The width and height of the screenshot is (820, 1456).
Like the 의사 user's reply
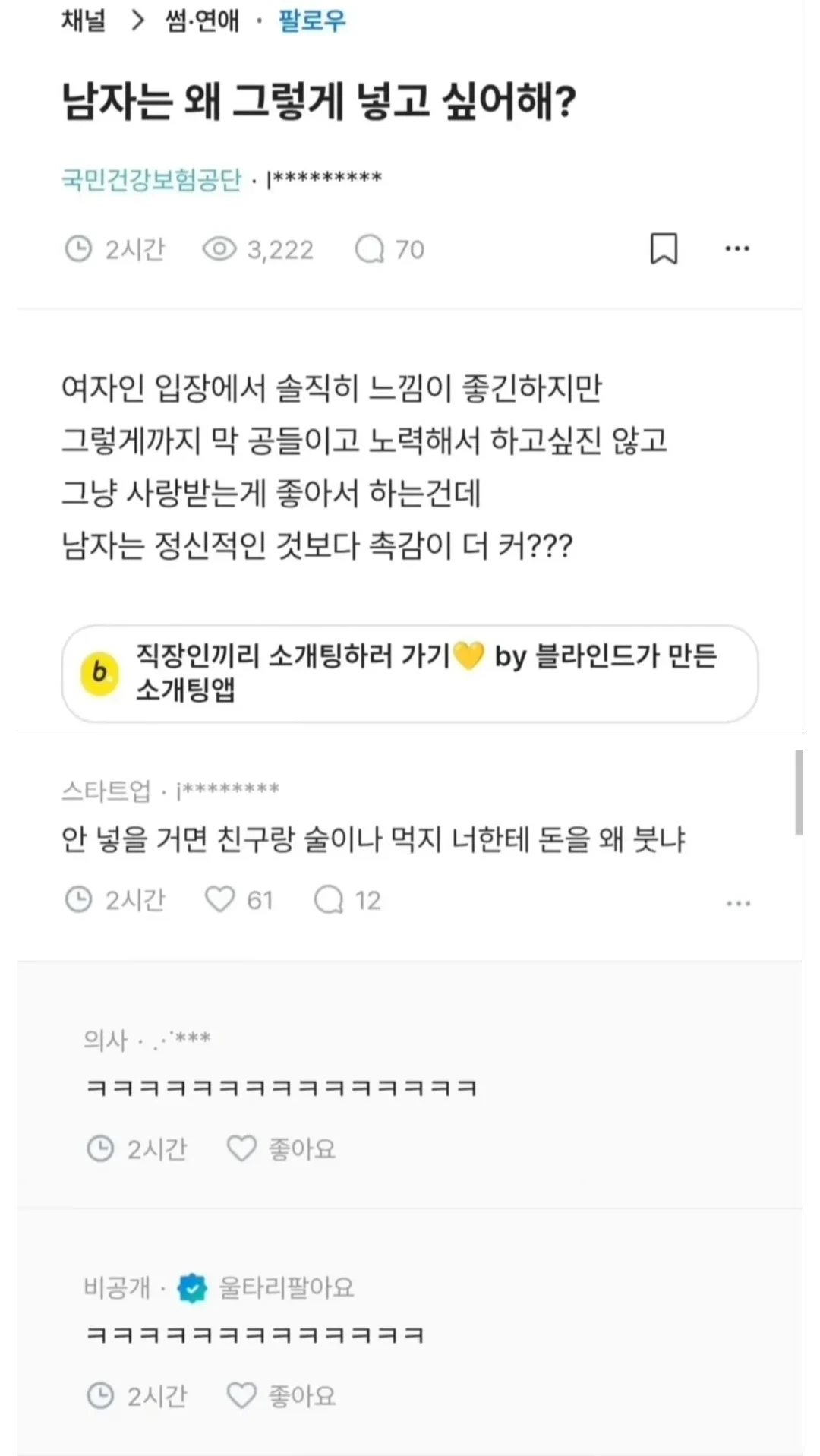[282, 1148]
